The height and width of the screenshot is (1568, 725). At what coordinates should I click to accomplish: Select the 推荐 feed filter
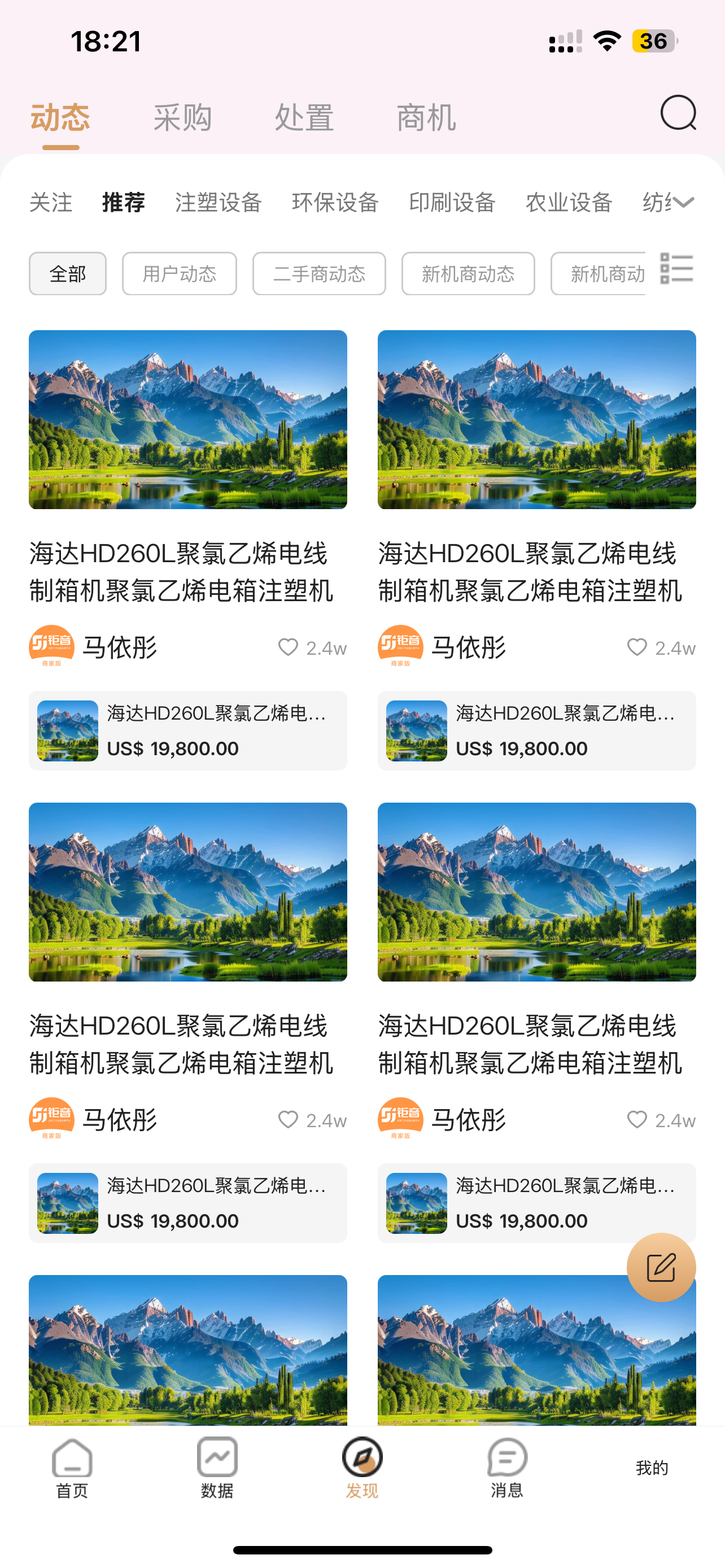[123, 202]
